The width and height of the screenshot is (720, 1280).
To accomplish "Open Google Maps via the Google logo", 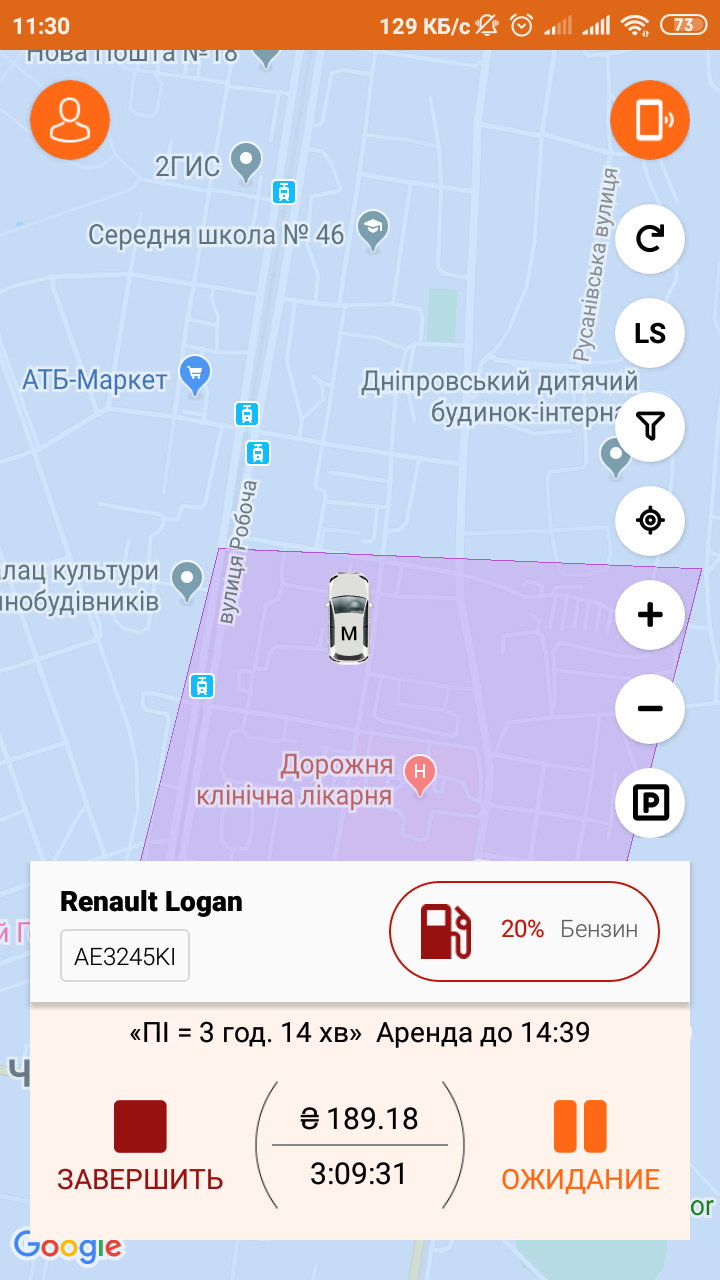I will pos(70,1247).
